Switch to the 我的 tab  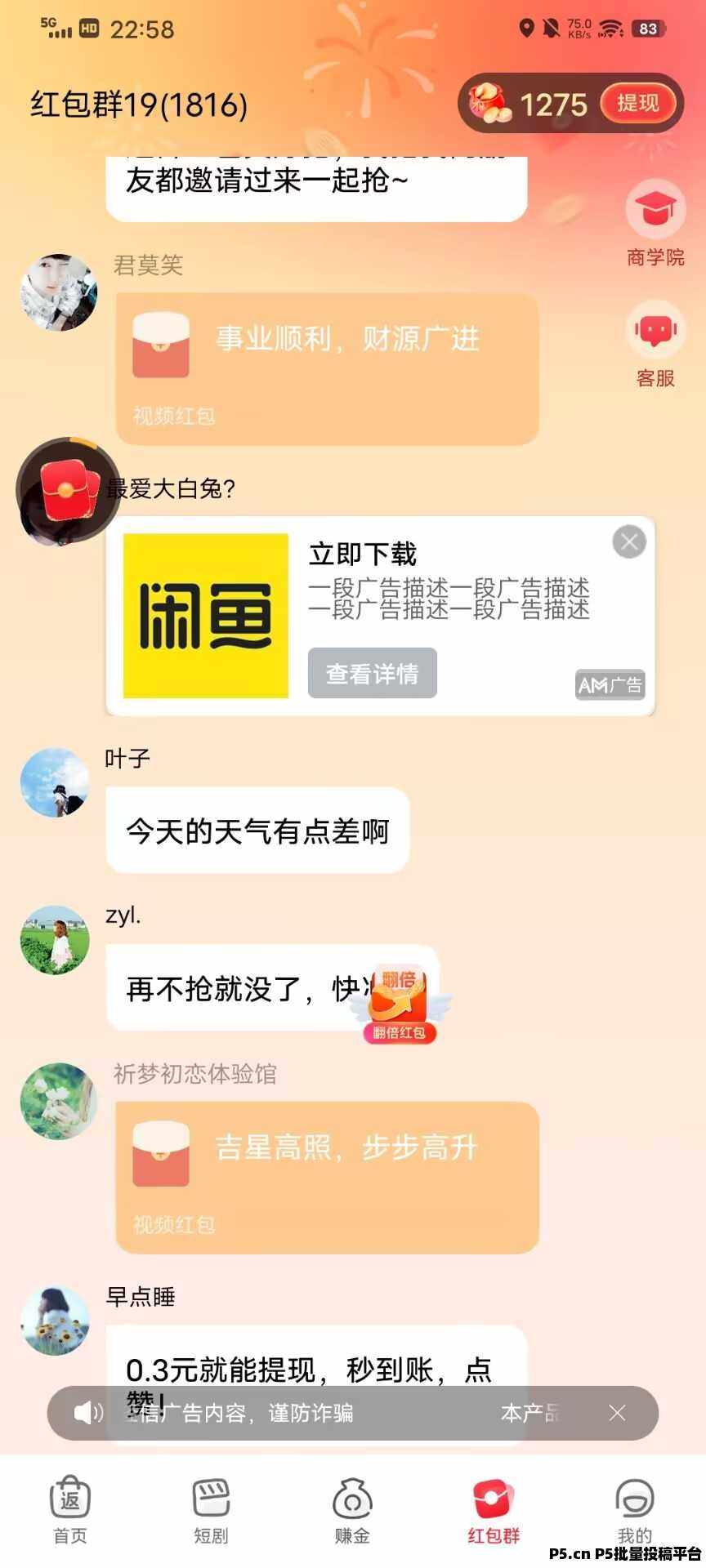[635, 1511]
